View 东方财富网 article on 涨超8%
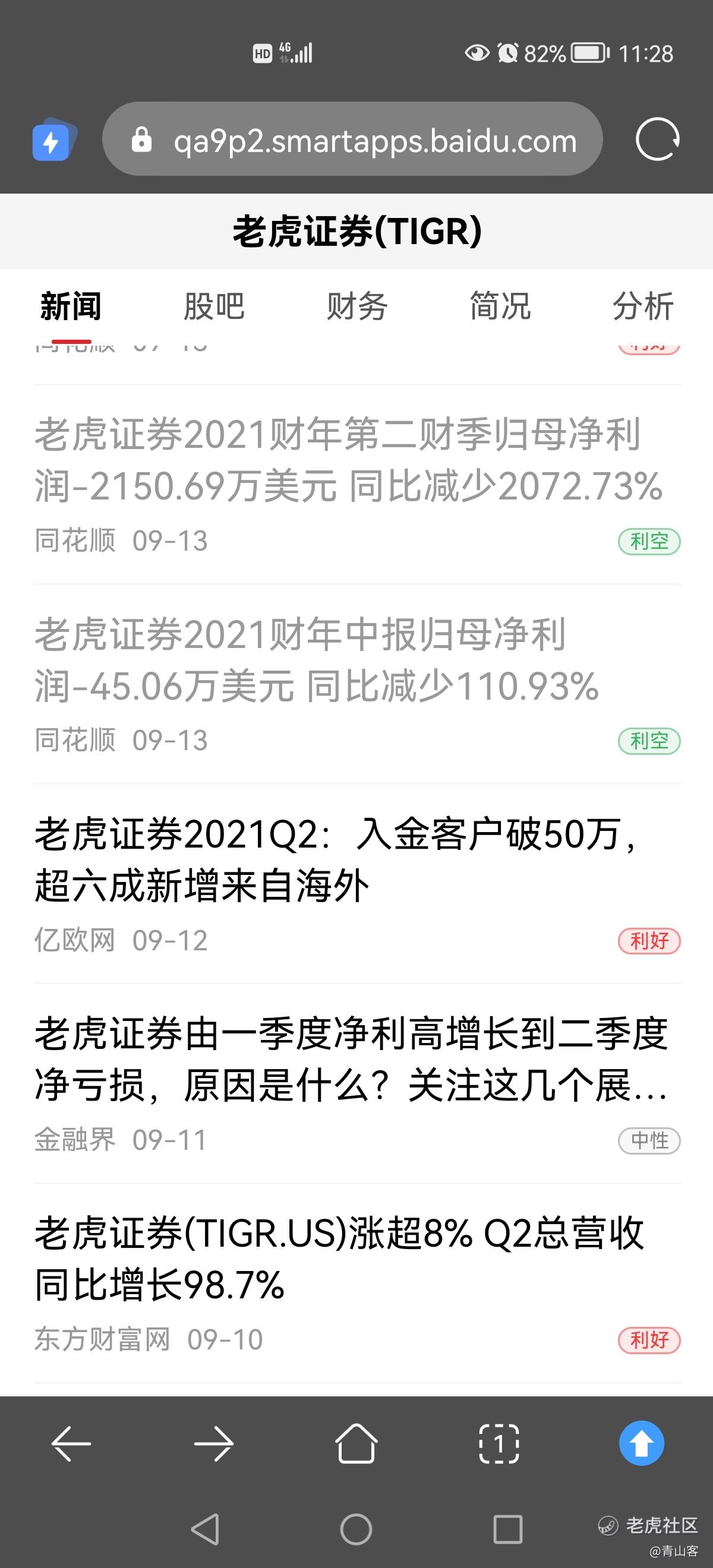The height and width of the screenshot is (1568, 713). pos(339,1259)
